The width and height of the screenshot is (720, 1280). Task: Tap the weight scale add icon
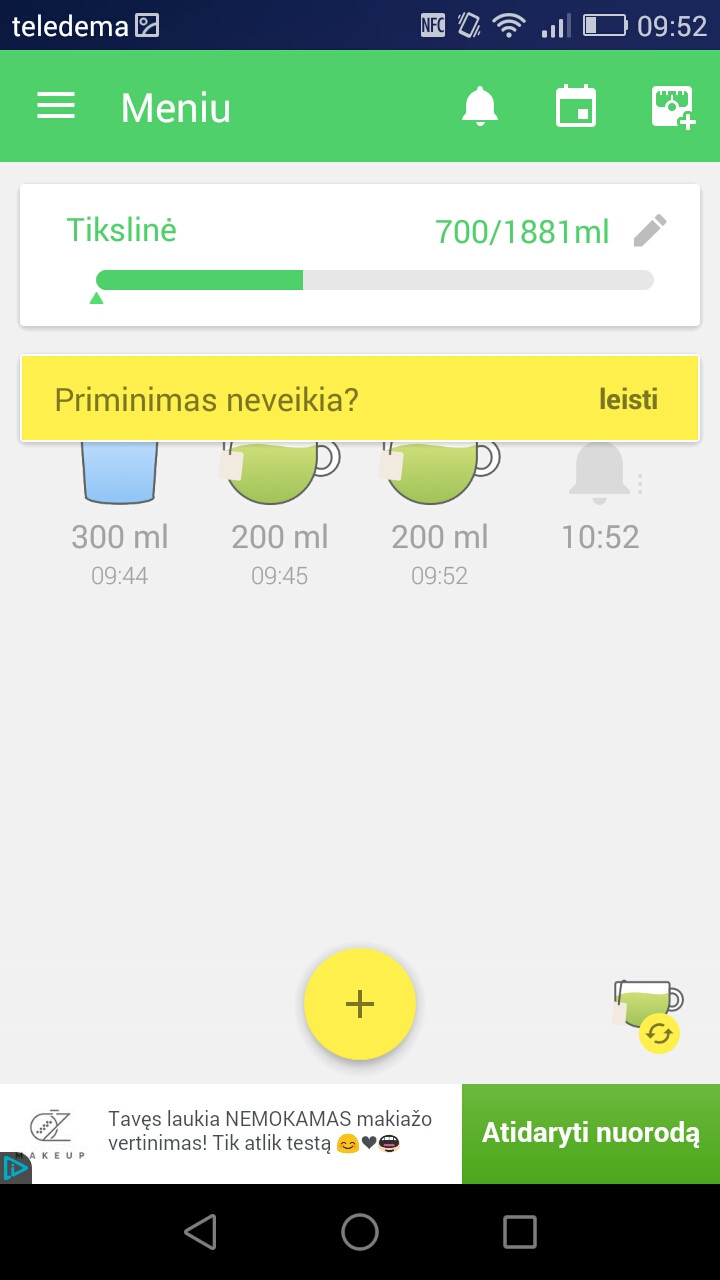[x=673, y=107]
